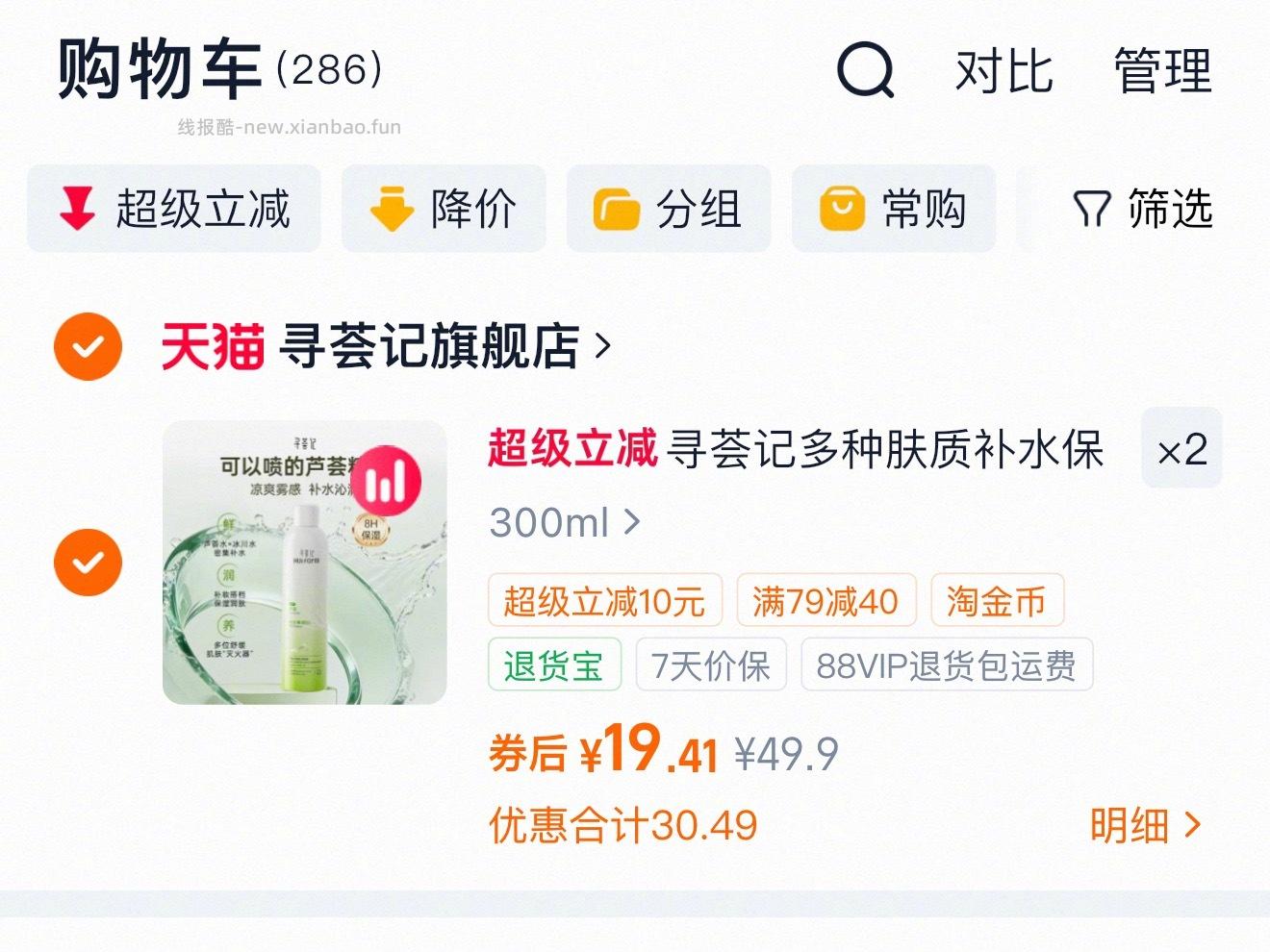This screenshot has height=952, width=1270.
Task: Tap the 超级立减10元 coupon tag
Action: tap(604, 602)
